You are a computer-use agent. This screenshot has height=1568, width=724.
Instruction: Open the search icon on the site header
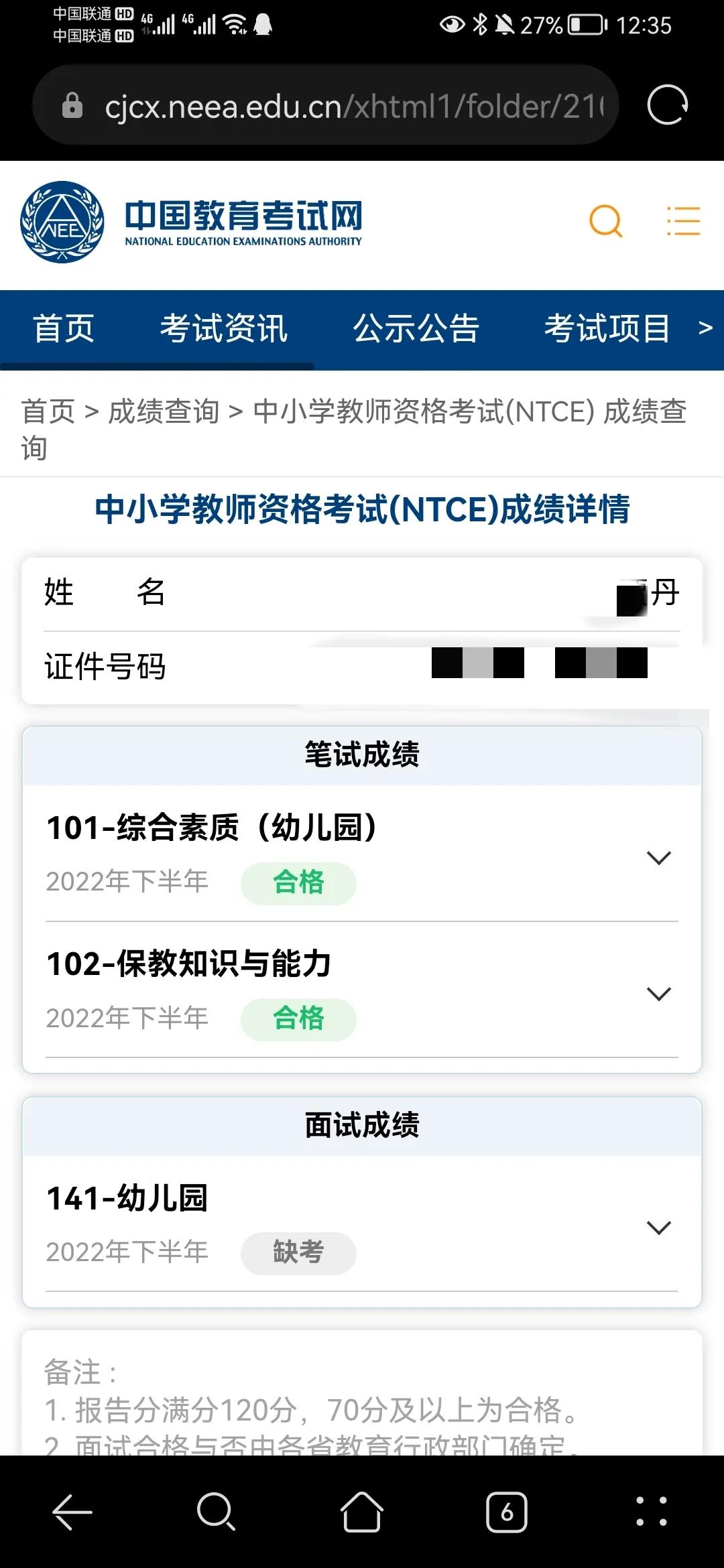click(x=605, y=221)
